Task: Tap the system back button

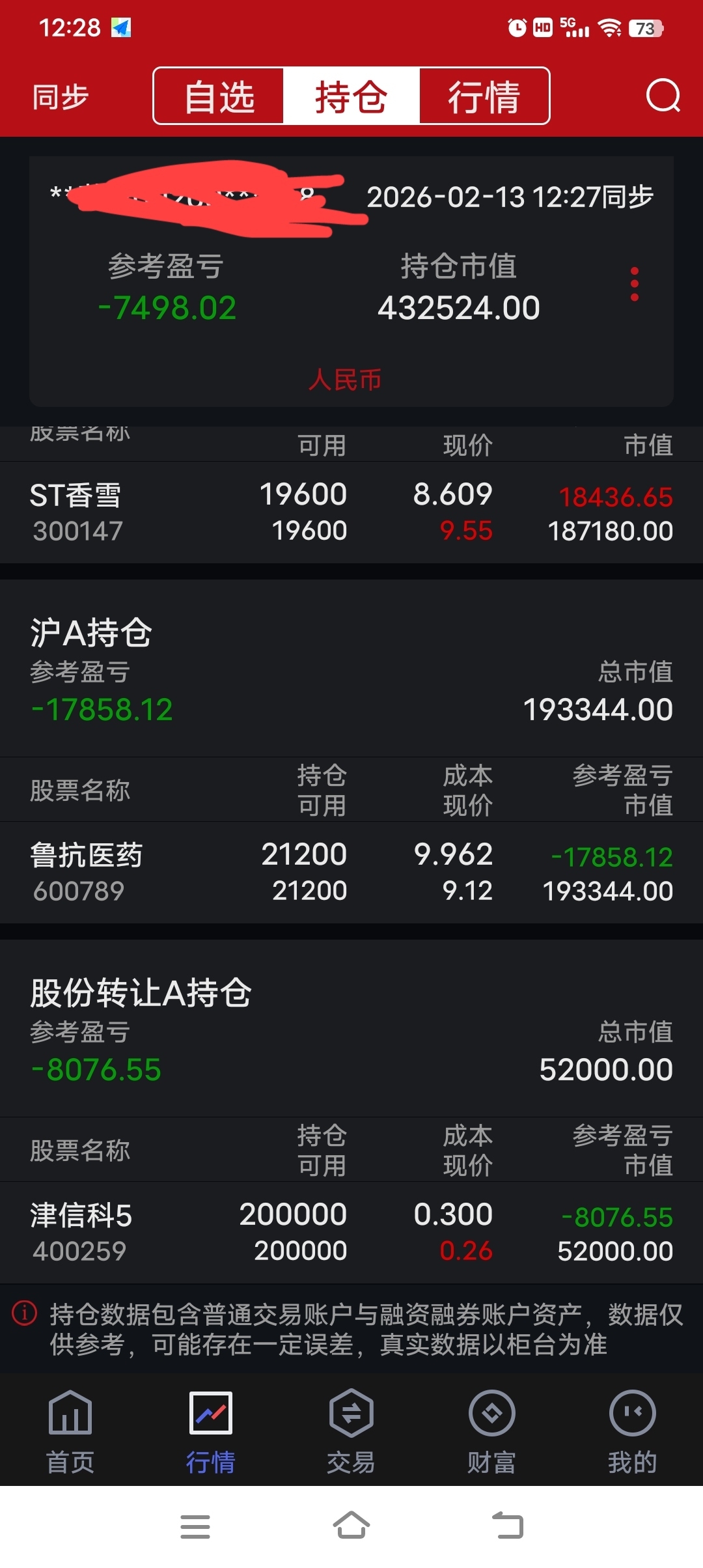Action: [508, 1526]
